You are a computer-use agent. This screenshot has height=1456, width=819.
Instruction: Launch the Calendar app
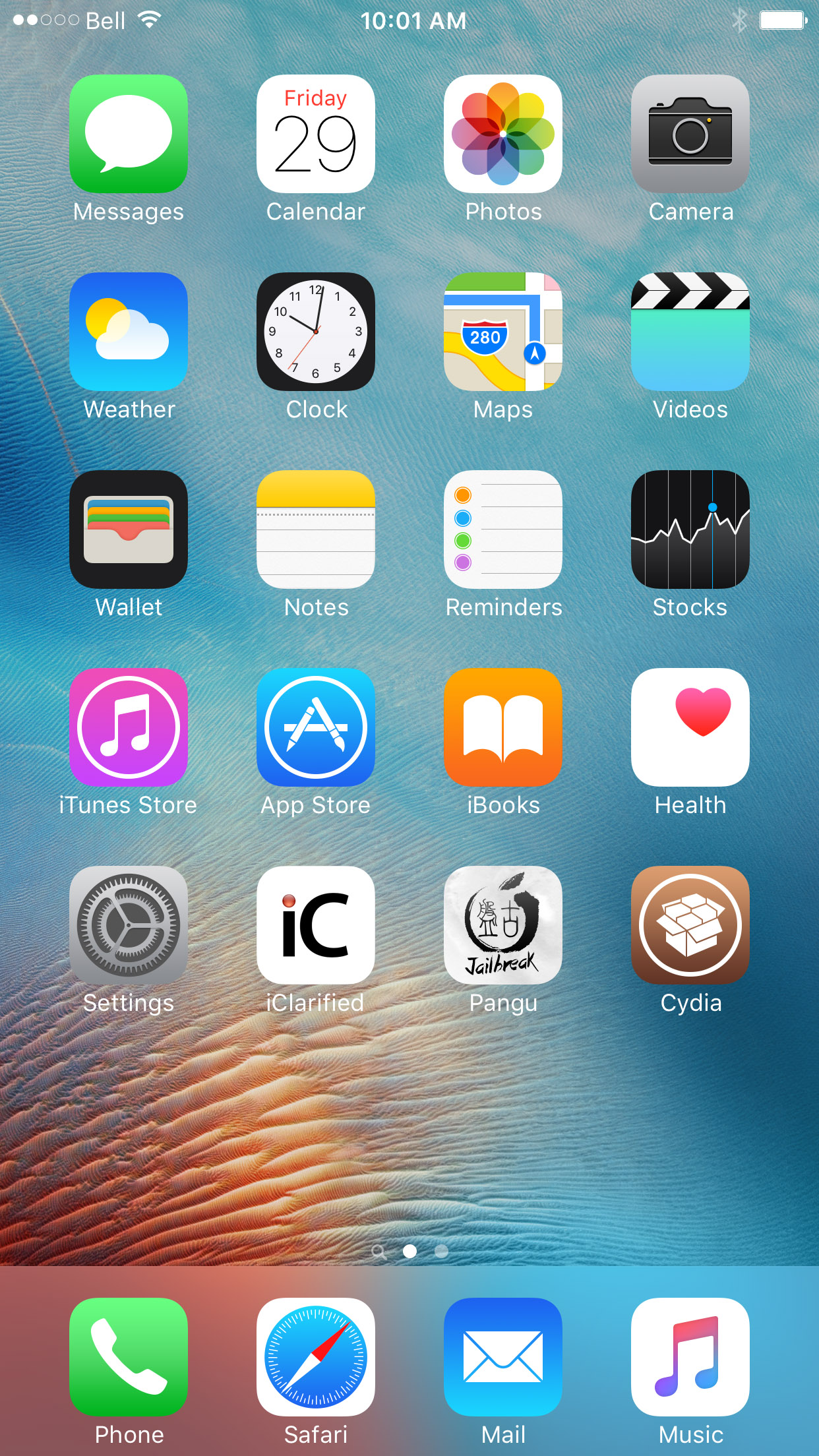[316, 134]
